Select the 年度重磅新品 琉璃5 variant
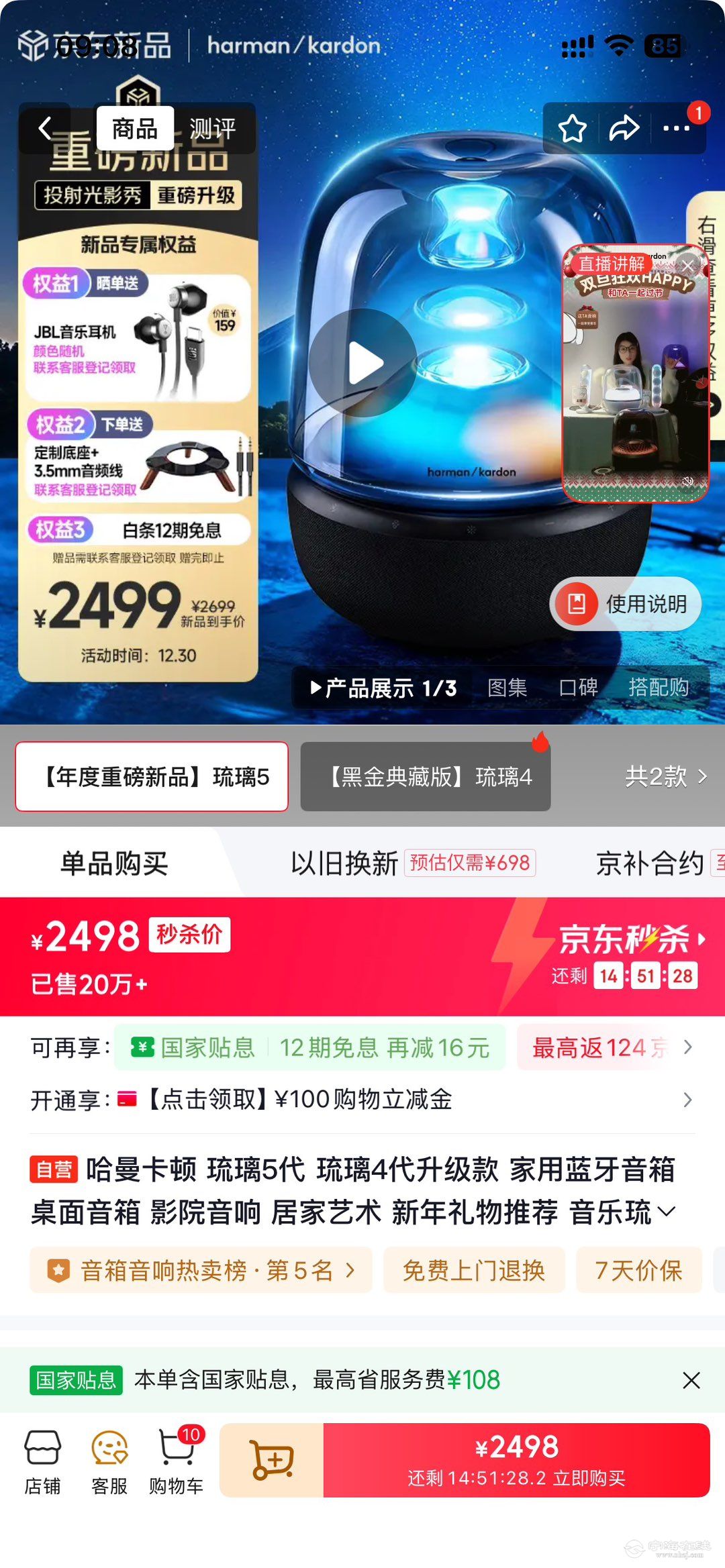The image size is (725, 1568). pos(151,776)
